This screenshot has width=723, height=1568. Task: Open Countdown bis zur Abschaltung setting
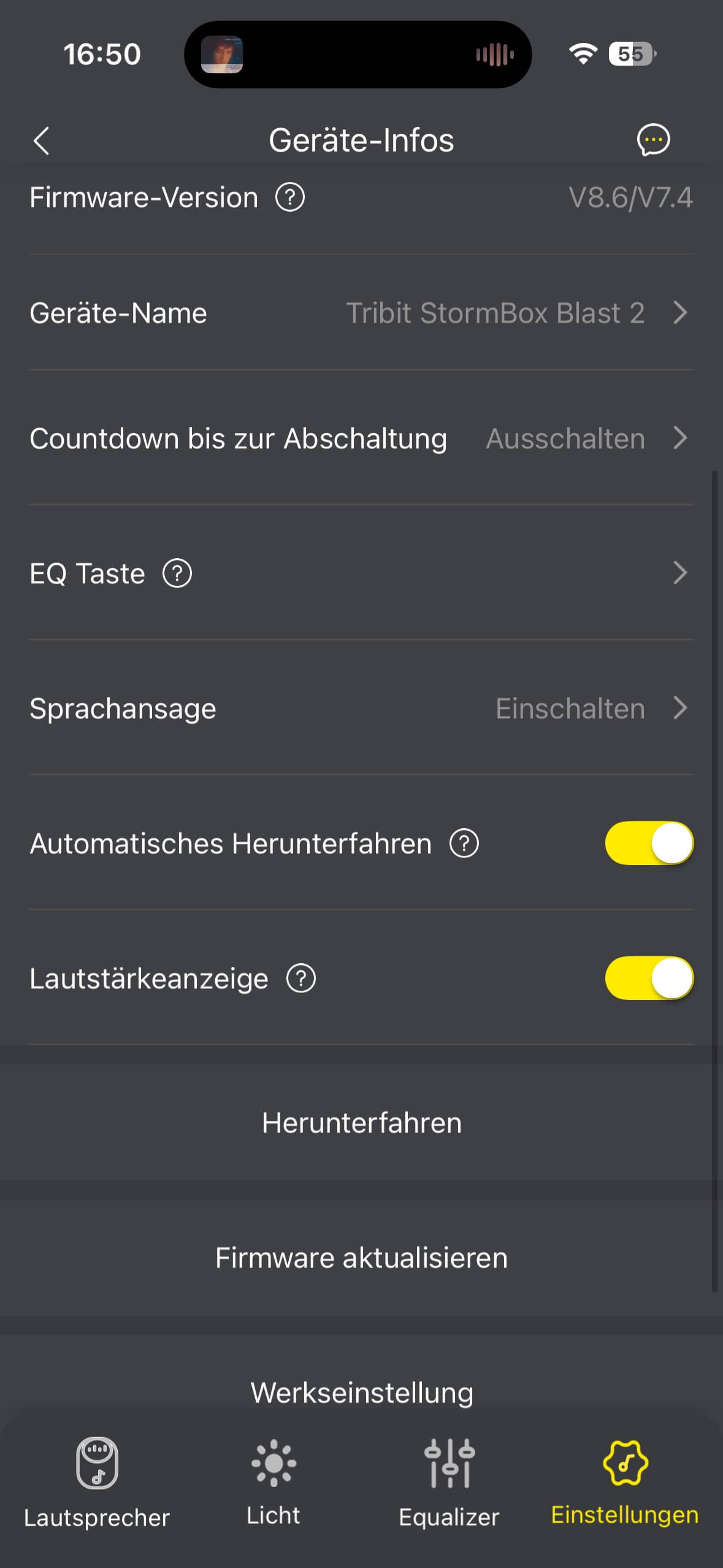point(361,439)
